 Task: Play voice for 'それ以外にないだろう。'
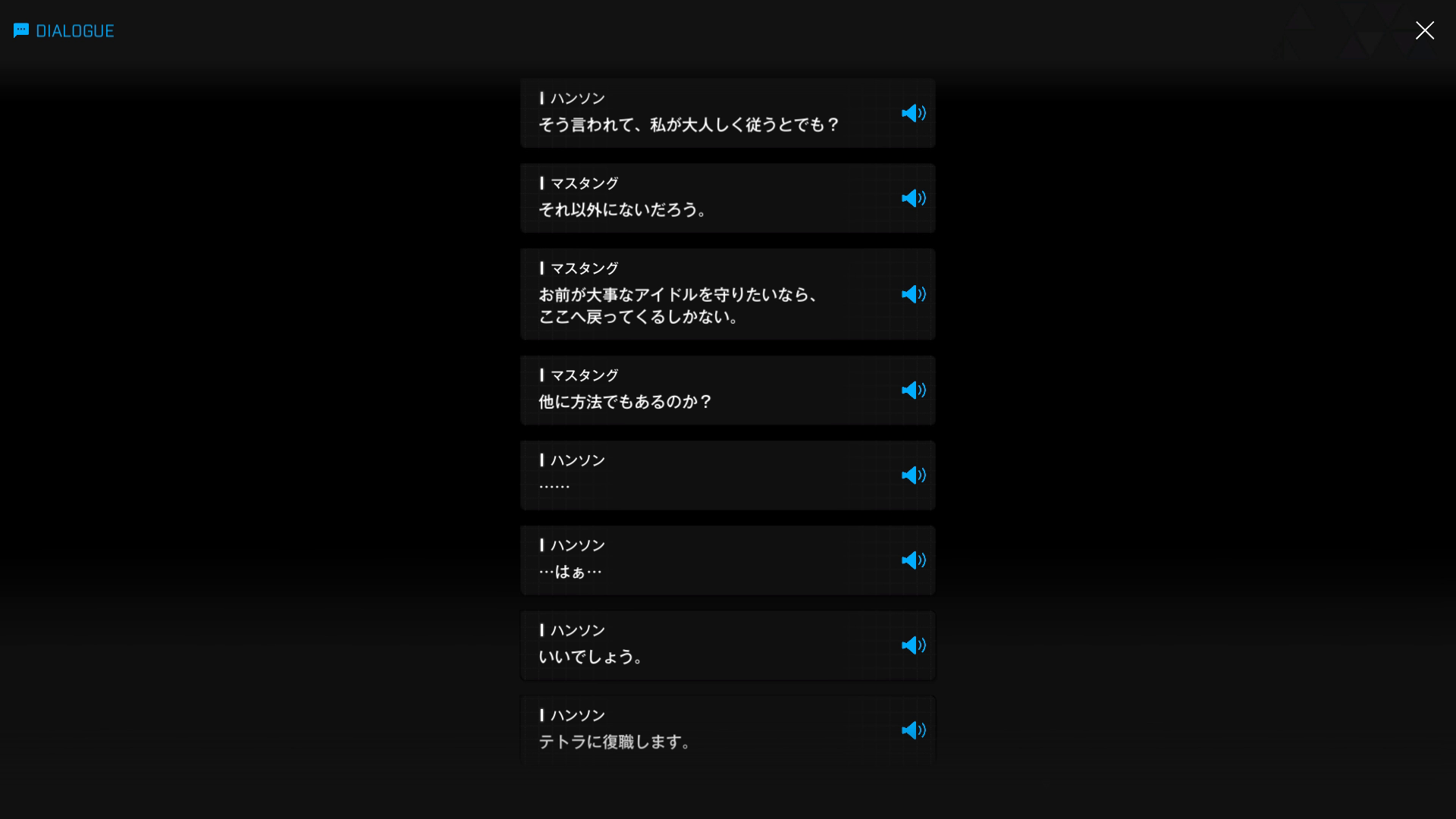pos(914,198)
